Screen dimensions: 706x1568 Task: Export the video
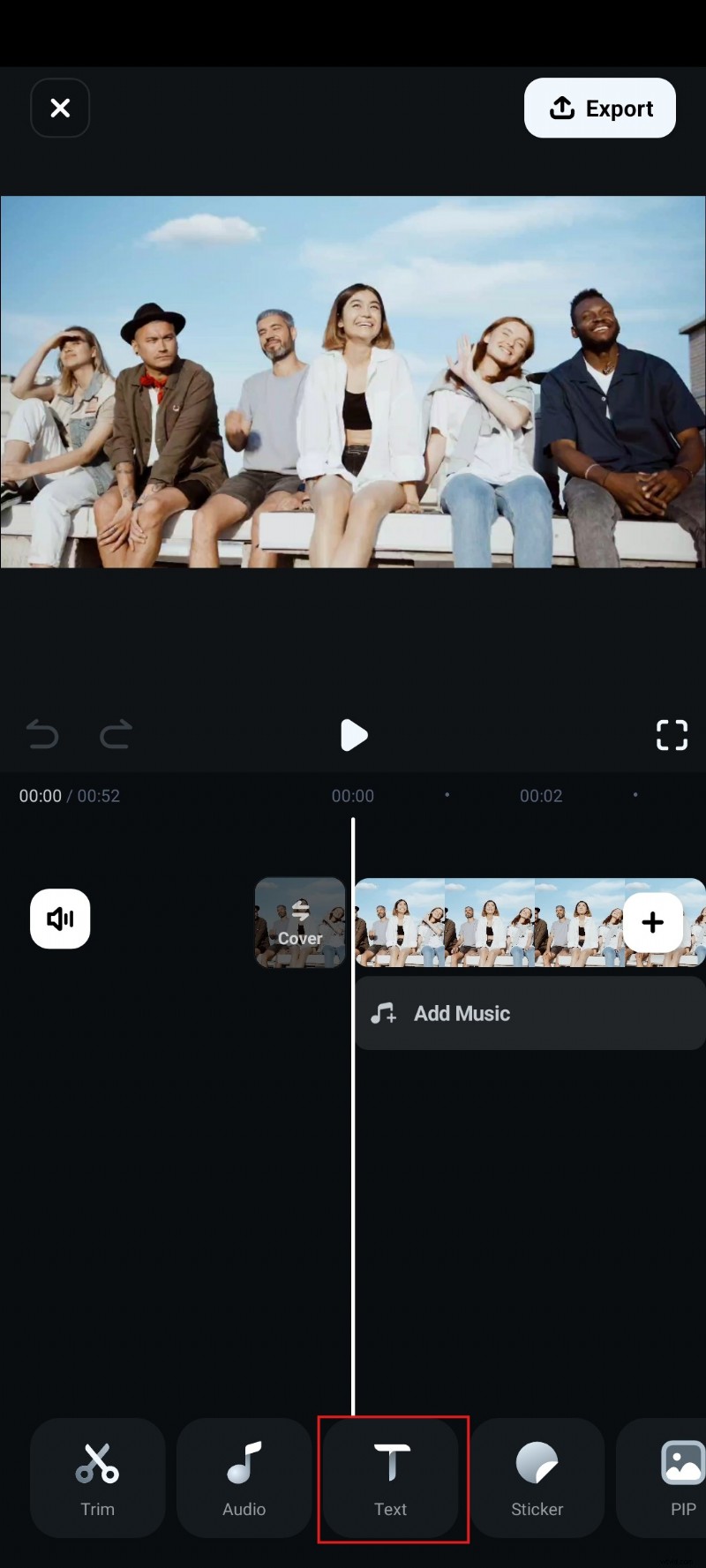(600, 108)
